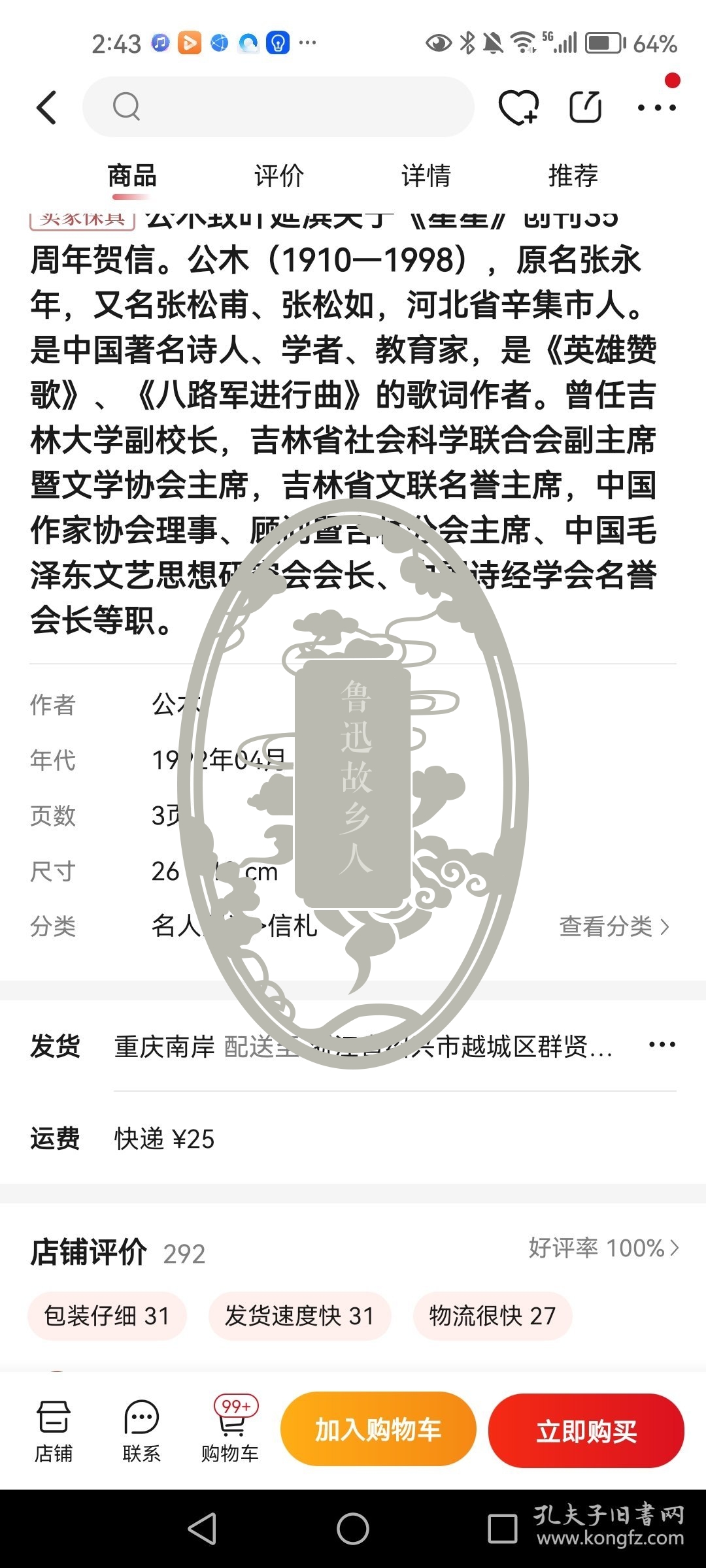Filter reviews by 包装仔细 31
Image resolution: width=706 pixels, height=1568 pixels.
[107, 1316]
